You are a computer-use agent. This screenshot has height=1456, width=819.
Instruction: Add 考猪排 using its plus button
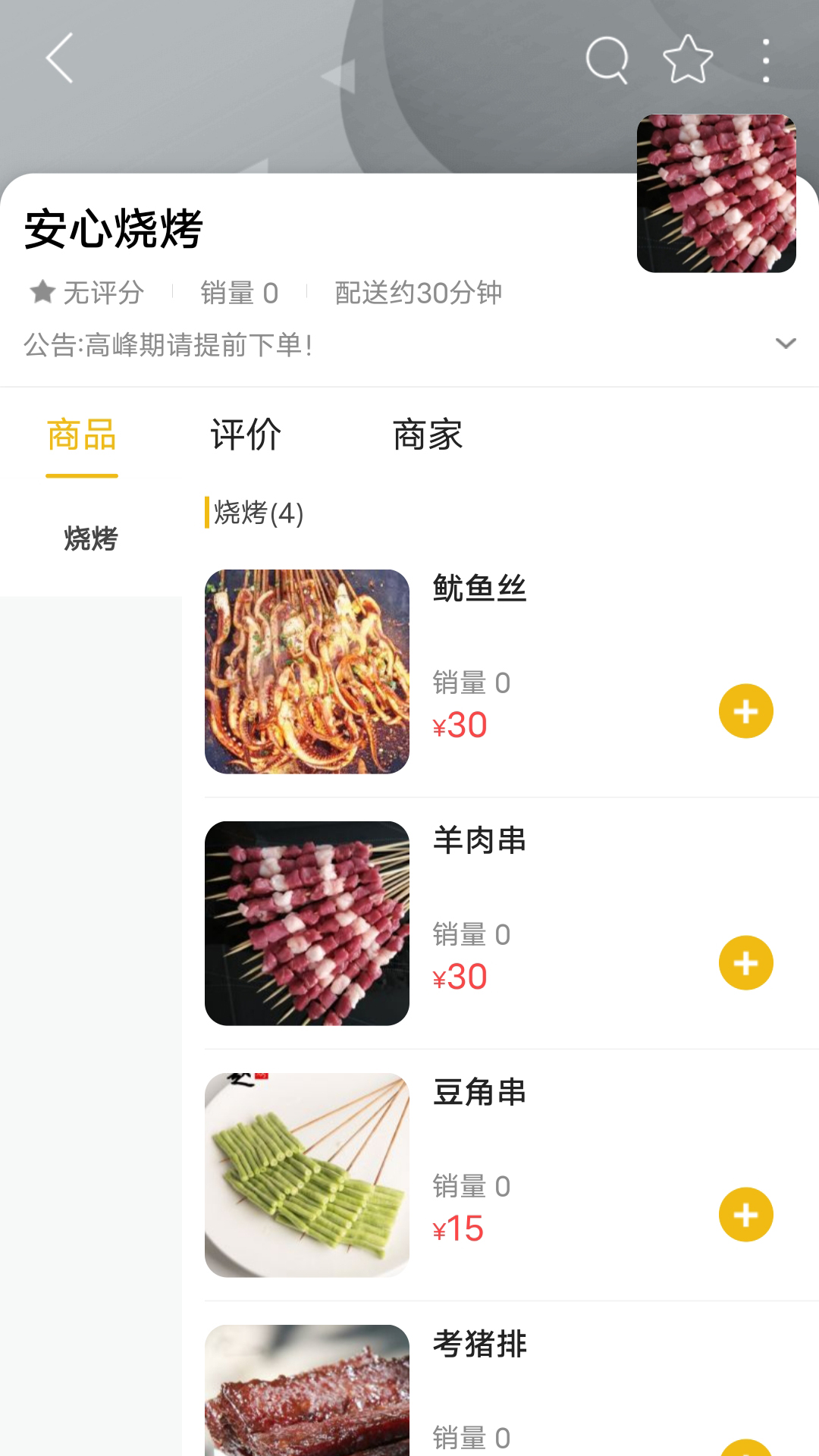(x=746, y=1448)
